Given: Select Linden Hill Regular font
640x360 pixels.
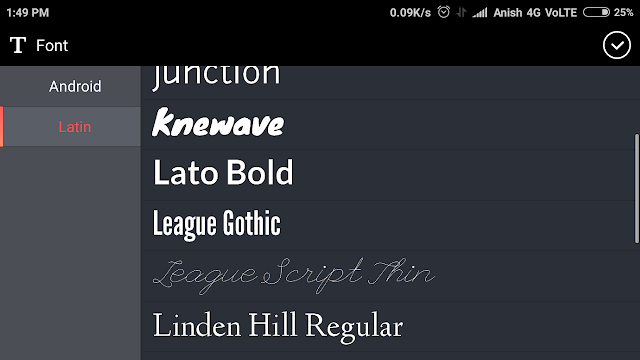Looking at the screenshot, I should (x=390, y=326).
